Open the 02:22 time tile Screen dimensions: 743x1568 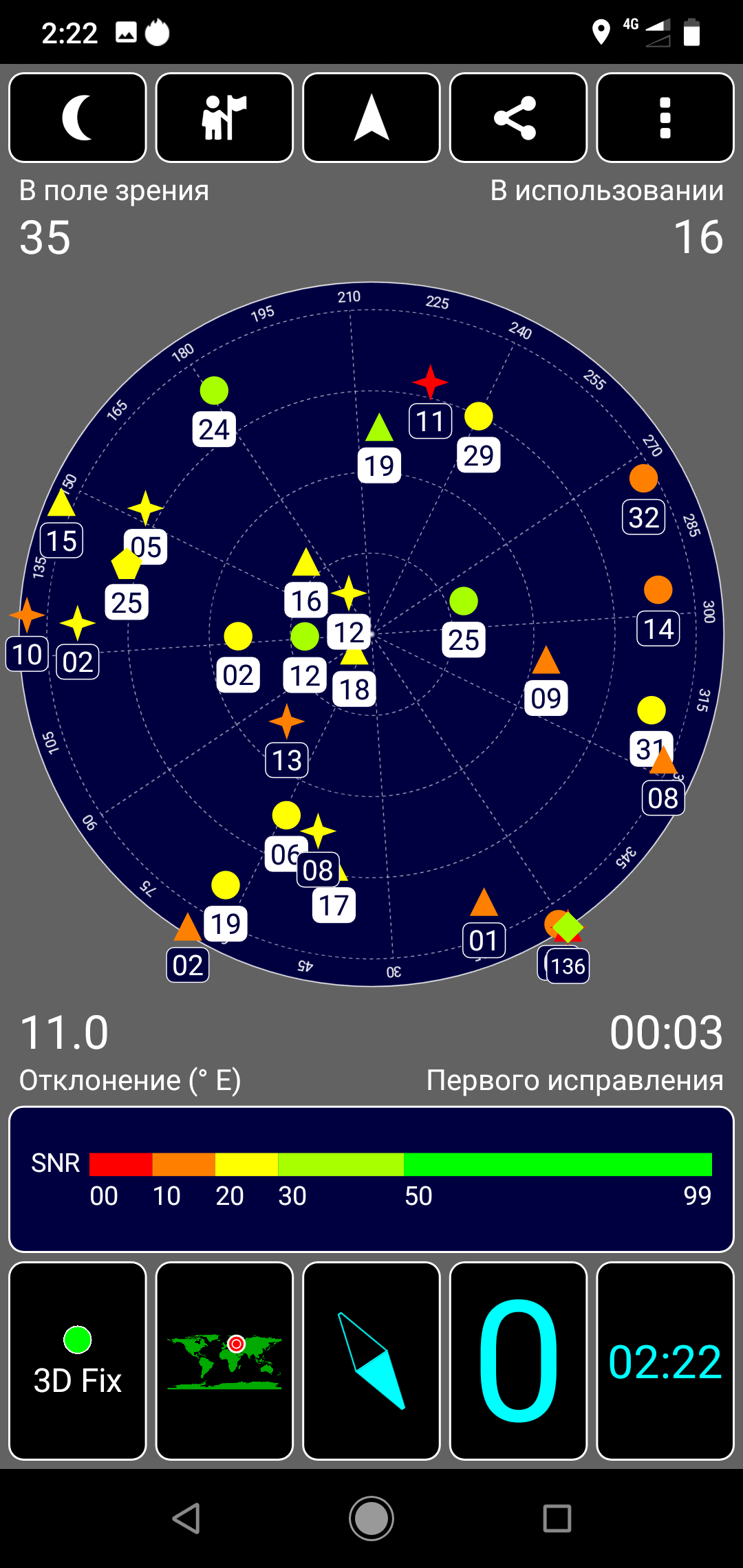pyautogui.click(x=665, y=1360)
